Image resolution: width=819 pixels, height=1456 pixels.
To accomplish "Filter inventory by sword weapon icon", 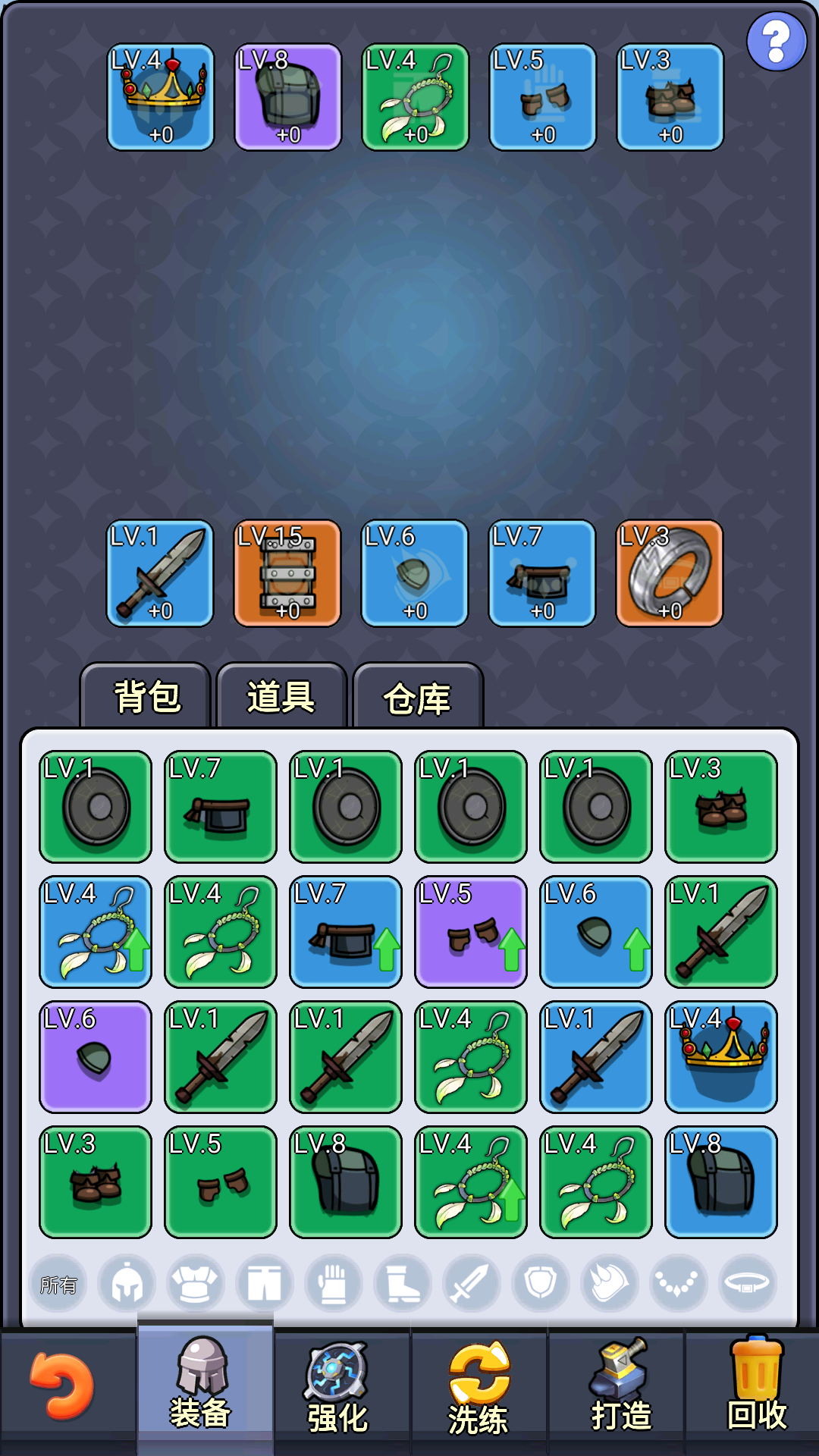I will (471, 1285).
